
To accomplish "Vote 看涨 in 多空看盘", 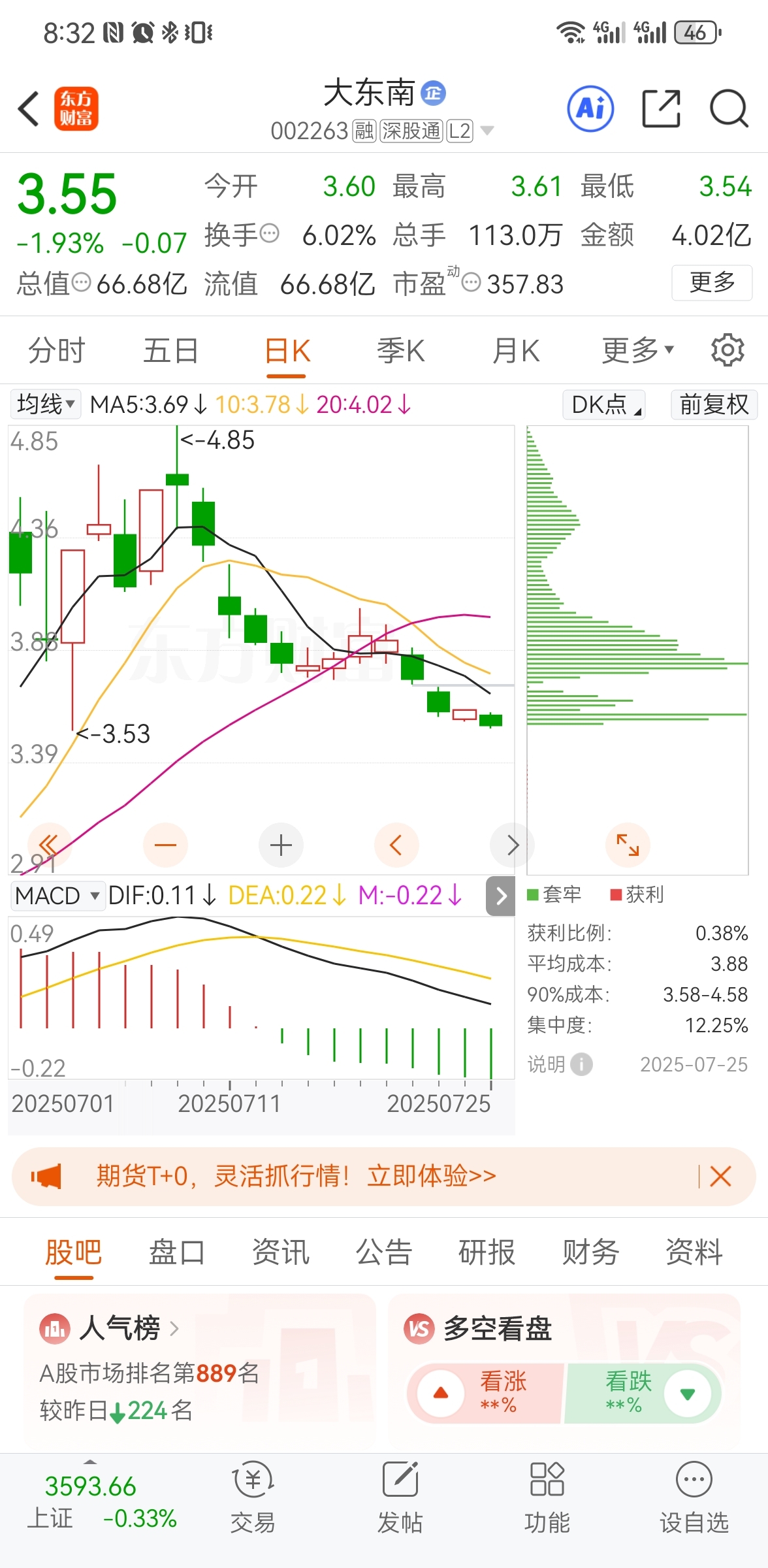I will tap(485, 1393).
